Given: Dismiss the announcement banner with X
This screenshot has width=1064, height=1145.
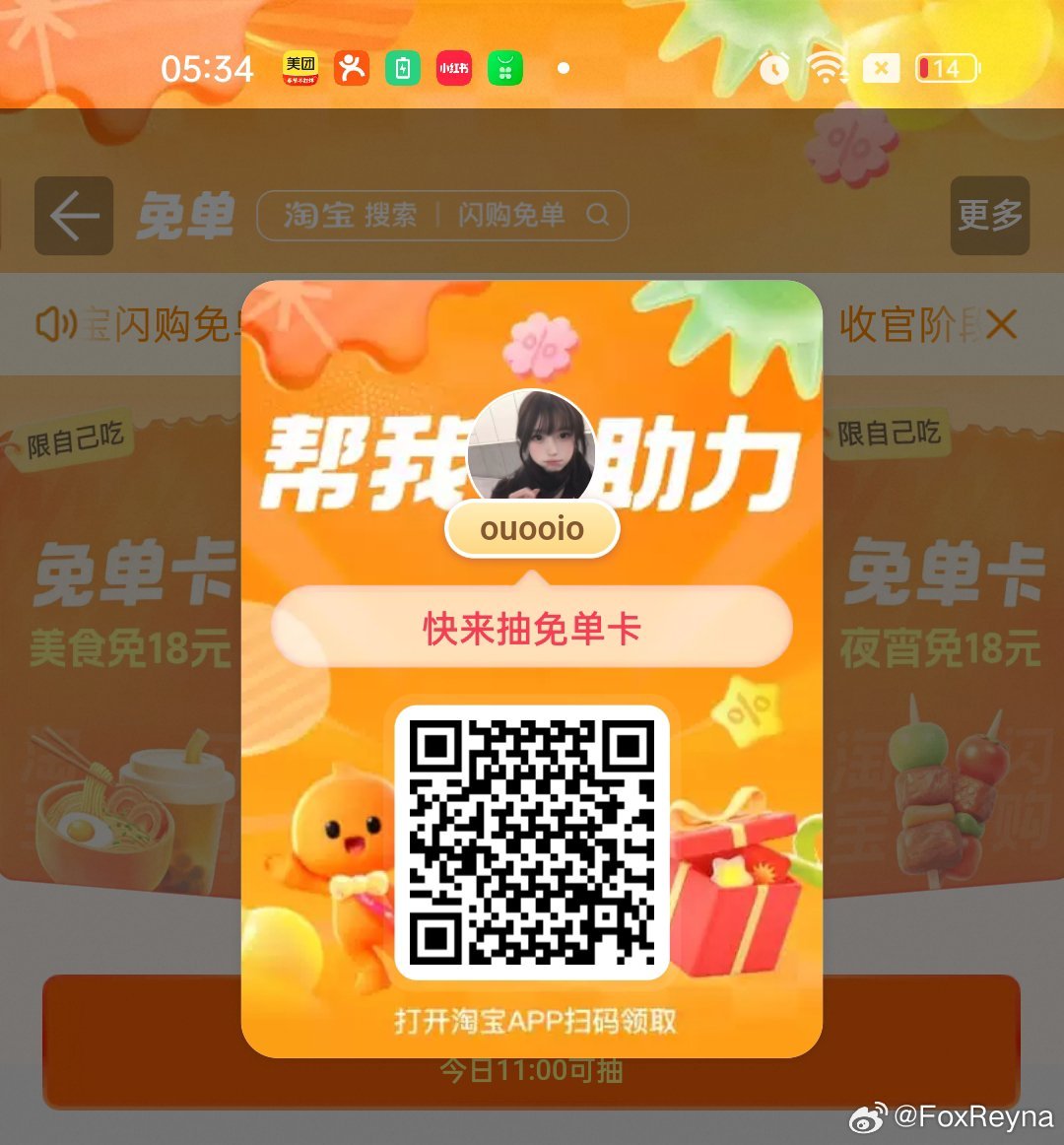Looking at the screenshot, I should 1001,324.
